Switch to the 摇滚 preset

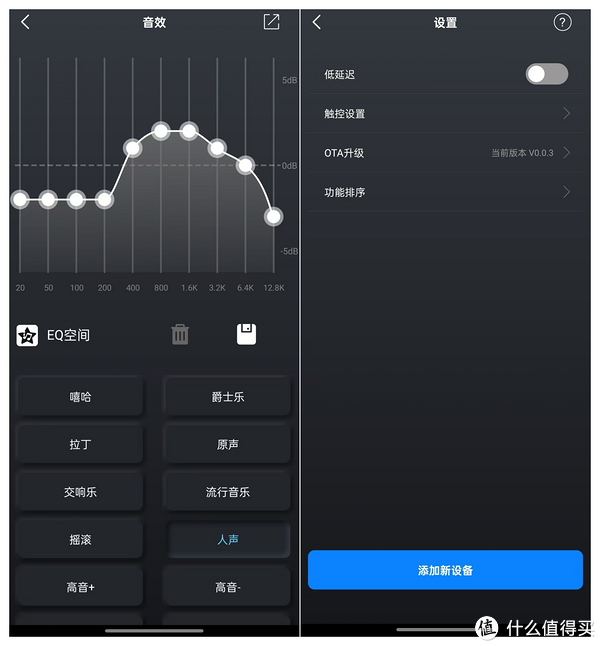click(80, 539)
